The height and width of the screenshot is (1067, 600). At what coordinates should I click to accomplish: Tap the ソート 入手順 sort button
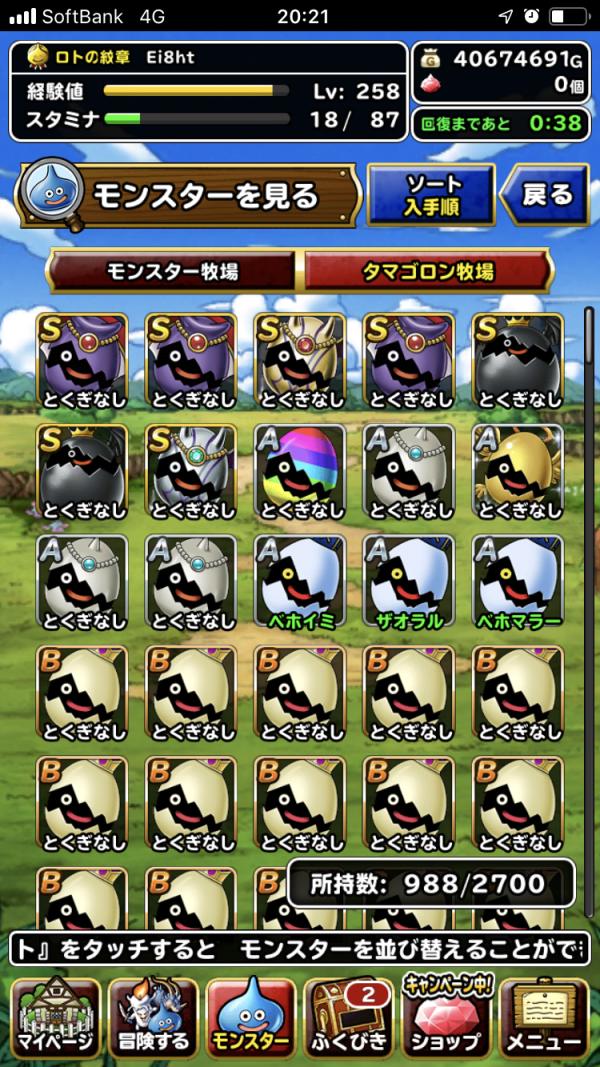coord(431,195)
